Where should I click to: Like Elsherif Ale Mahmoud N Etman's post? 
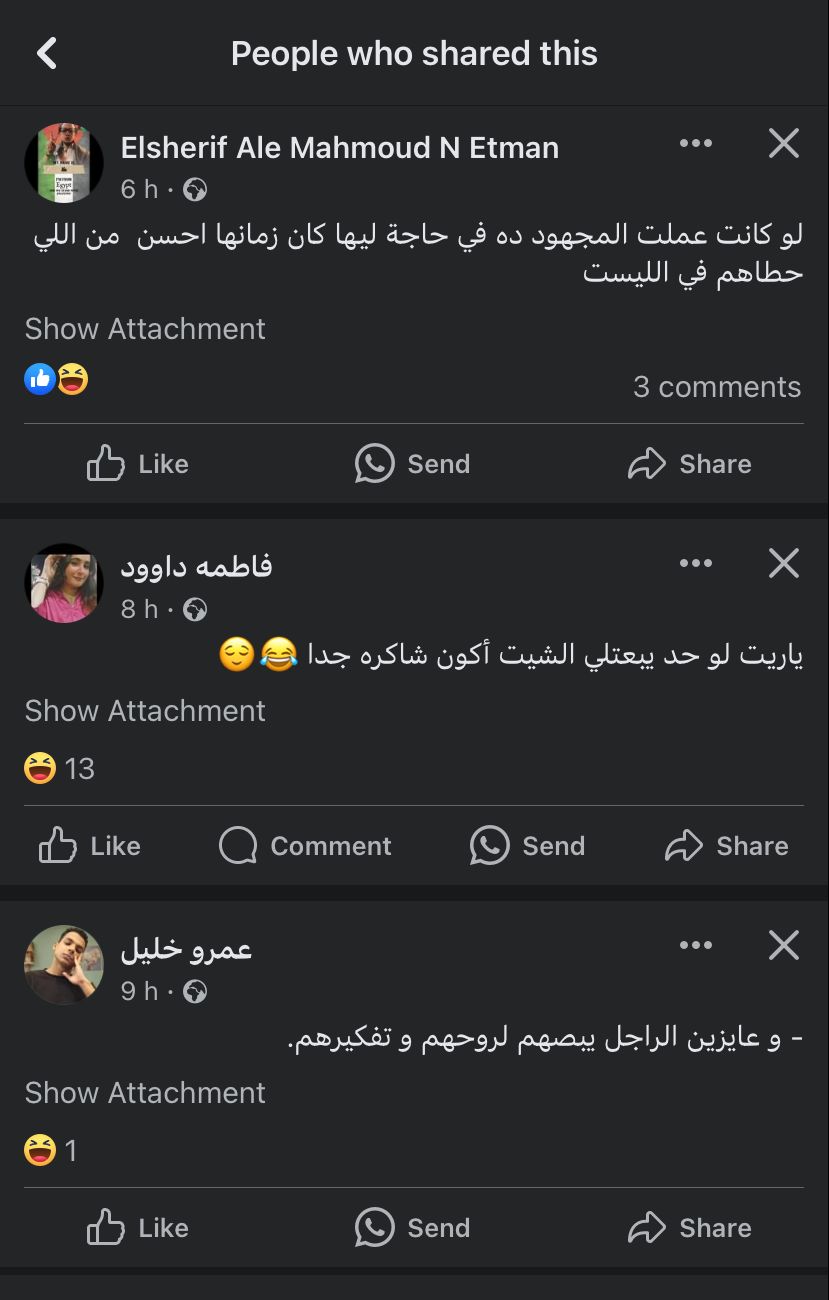point(138,464)
